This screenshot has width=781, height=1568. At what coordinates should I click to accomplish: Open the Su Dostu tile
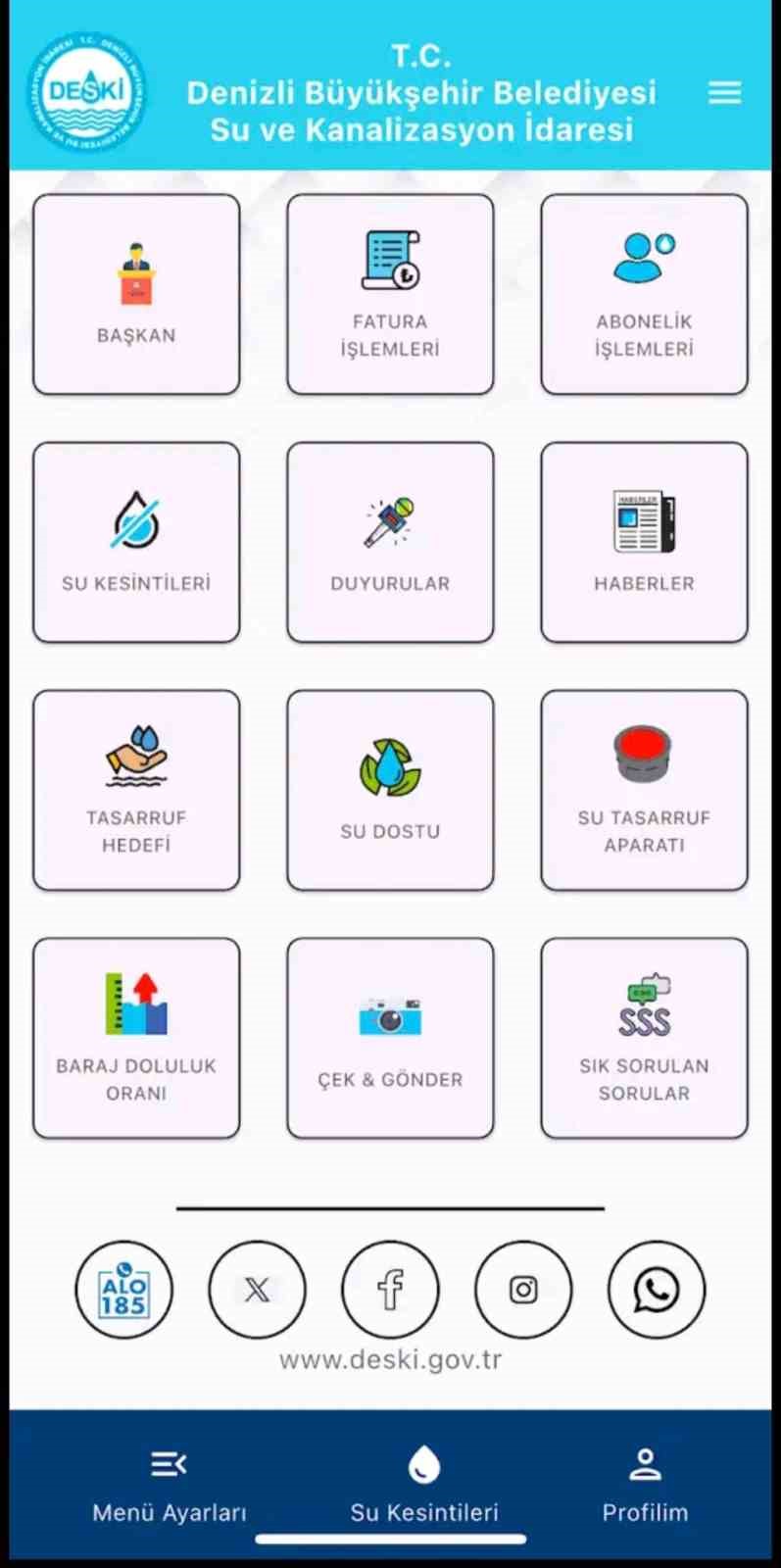(390, 790)
